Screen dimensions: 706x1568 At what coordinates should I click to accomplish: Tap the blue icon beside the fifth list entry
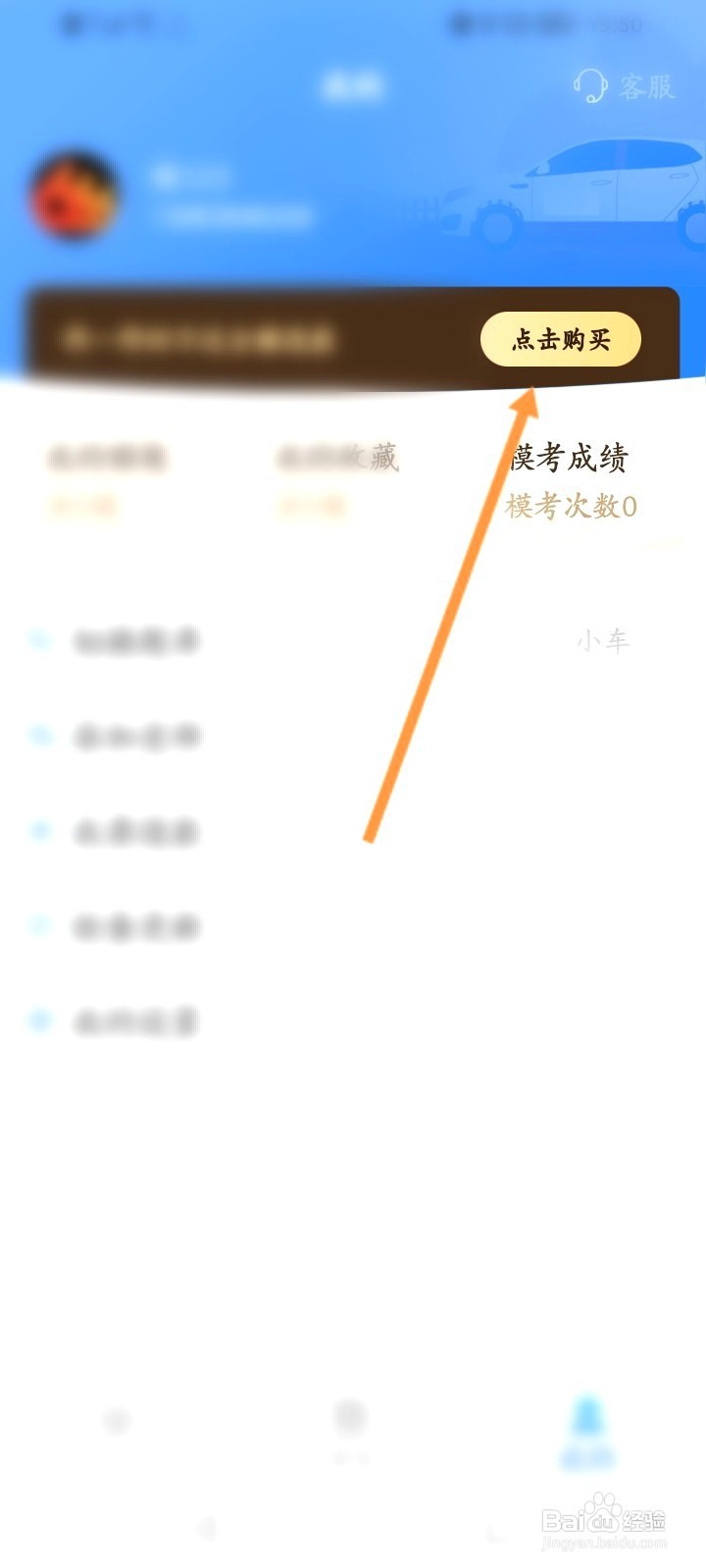[x=39, y=1021]
